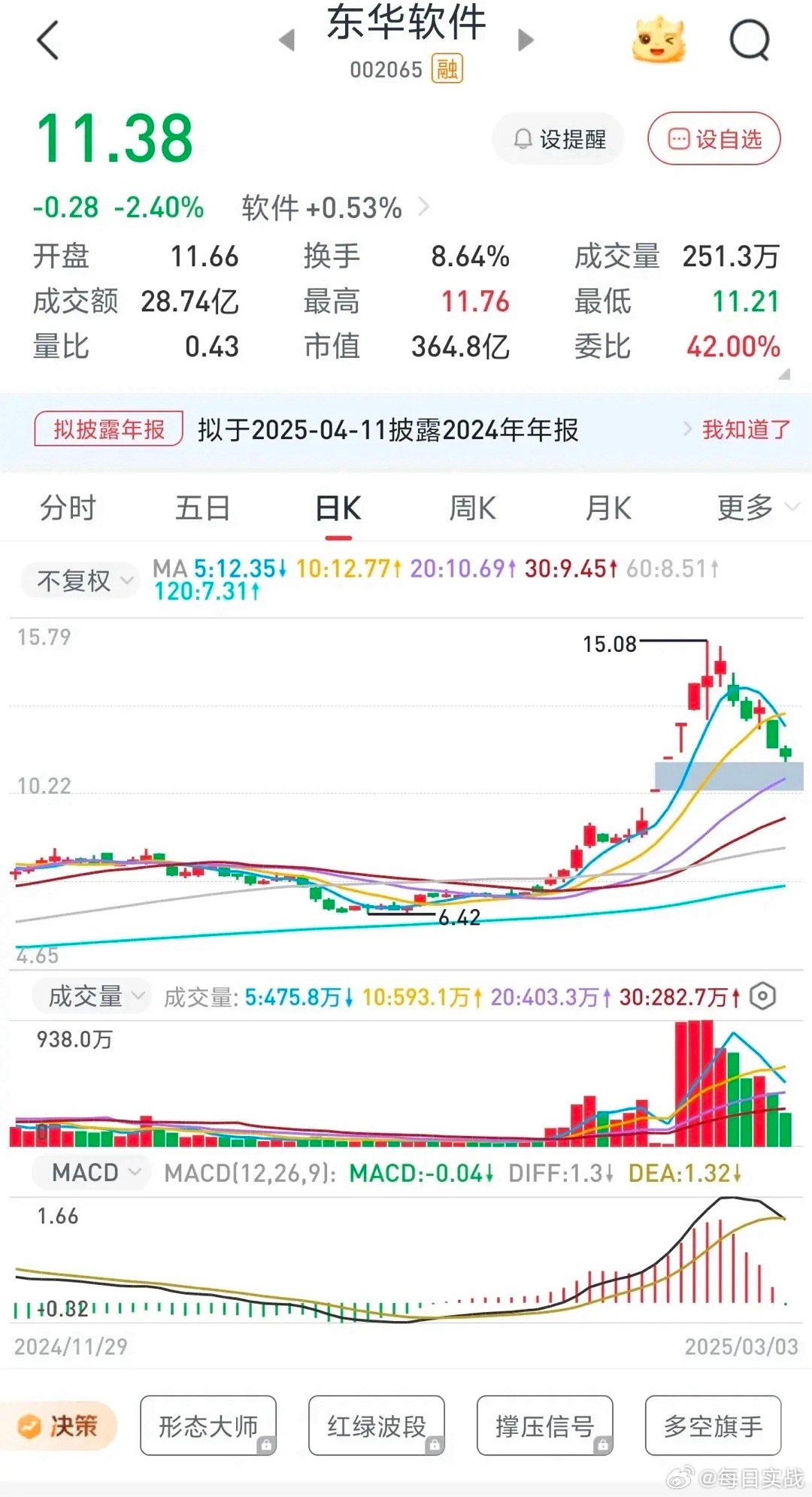812x1497 pixels.
Task: Click the 融 margin trading badge
Action: (447, 69)
